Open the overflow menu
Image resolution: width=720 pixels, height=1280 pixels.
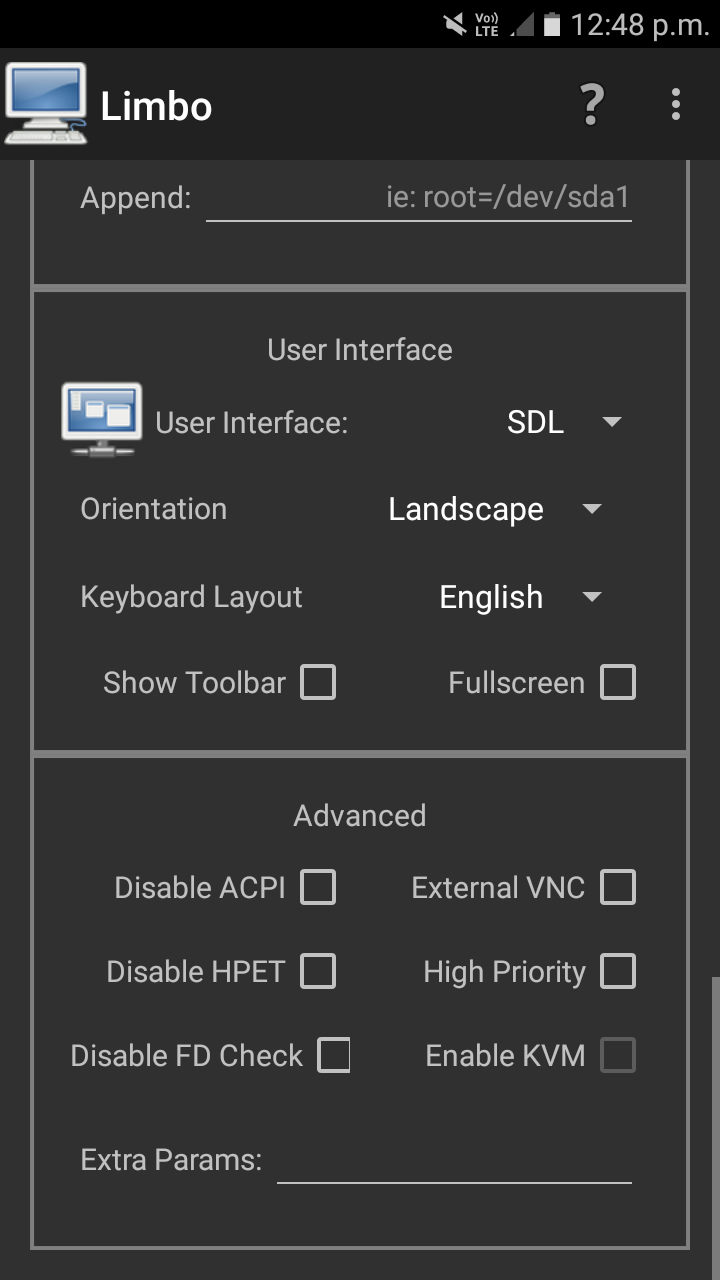[676, 105]
